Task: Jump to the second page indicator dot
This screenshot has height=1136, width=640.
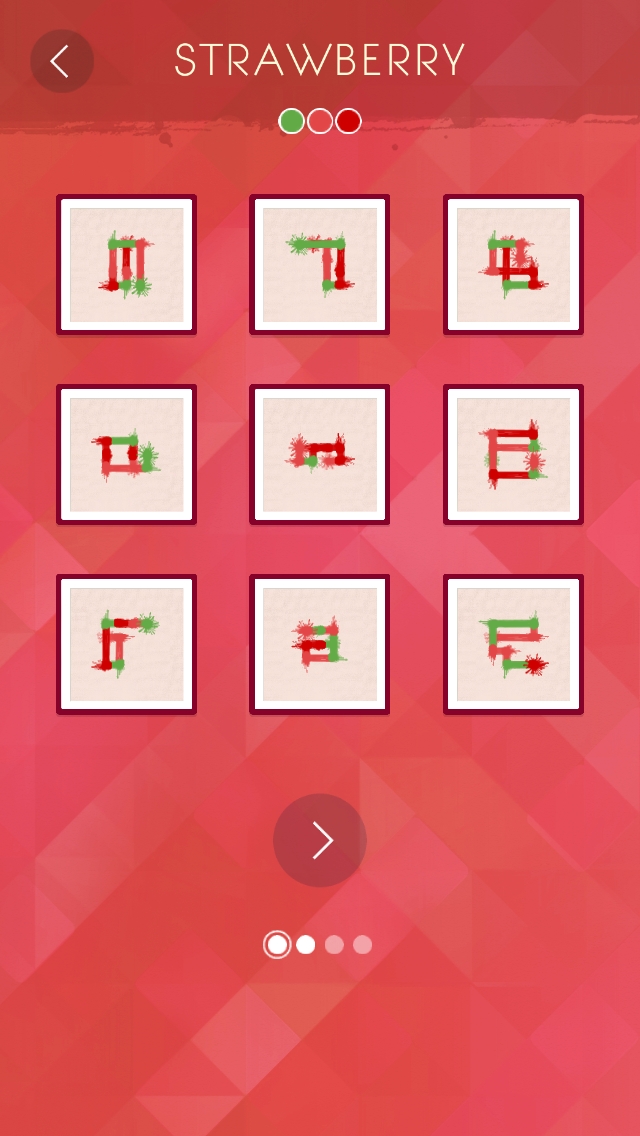Action: click(x=306, y=945)
